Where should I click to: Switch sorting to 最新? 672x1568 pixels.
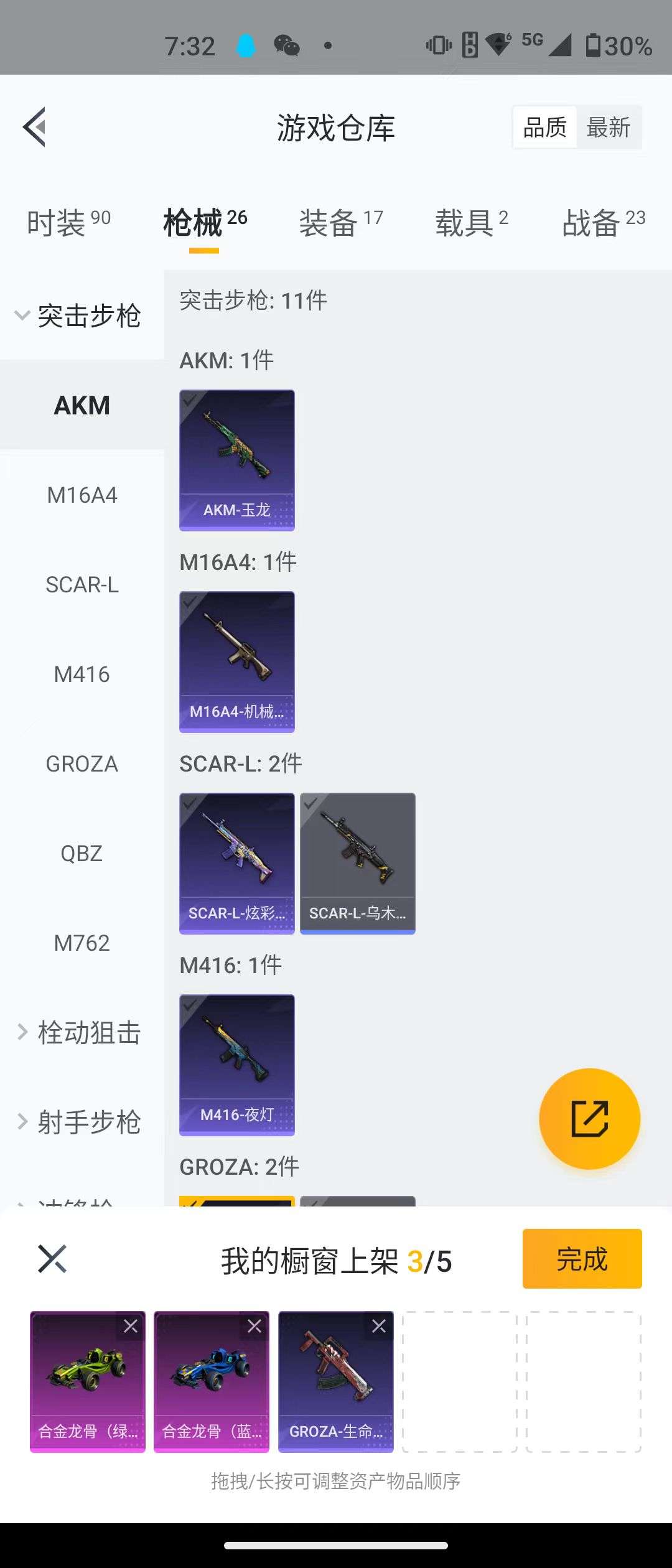[609, 127]
